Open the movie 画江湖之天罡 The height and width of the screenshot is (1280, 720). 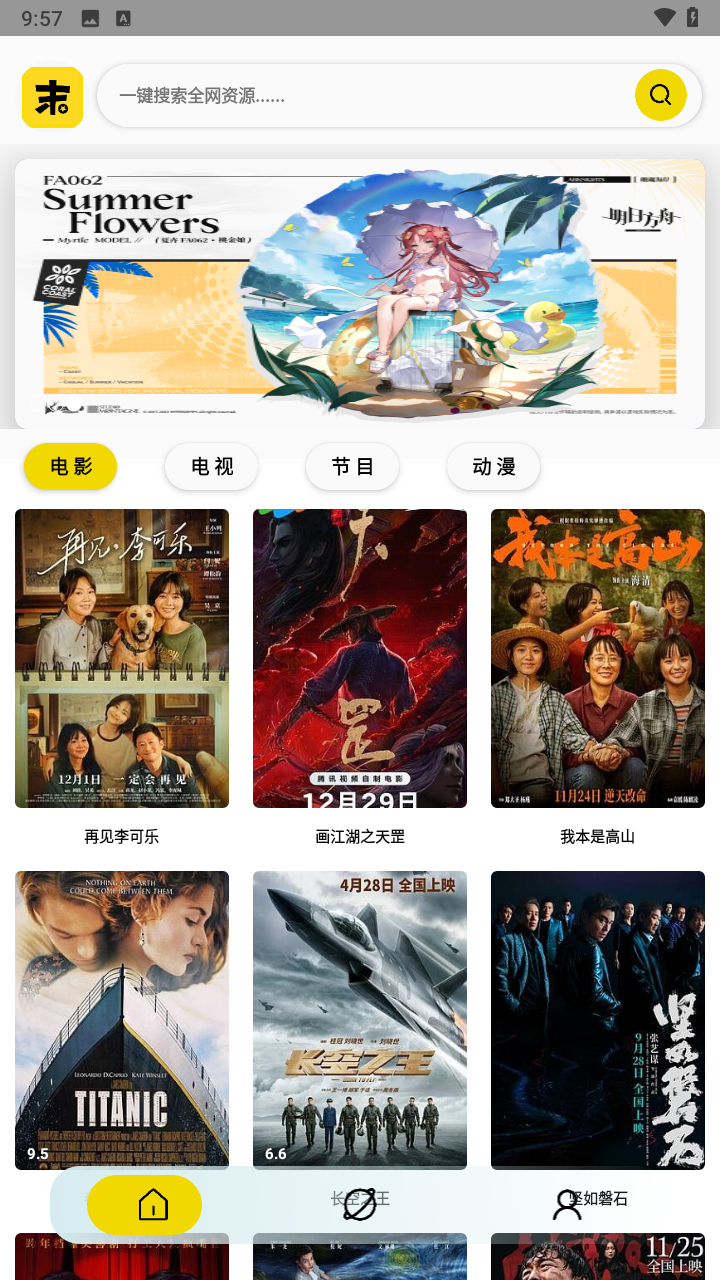(360, 659)
